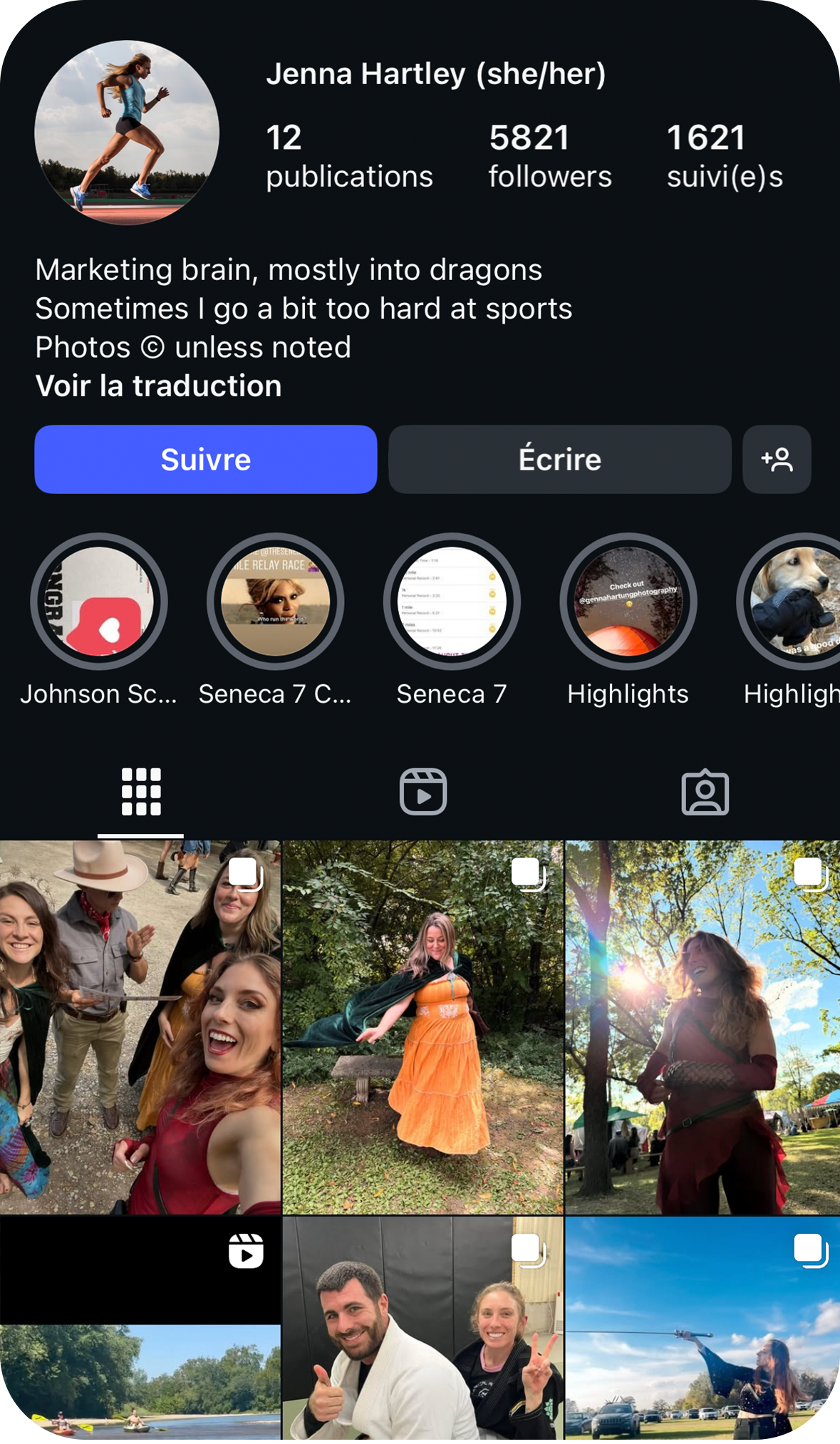View the Seneca 7 highlight
The height and width of the screenshot is (1444, 840).
click(x=452, y=602)
